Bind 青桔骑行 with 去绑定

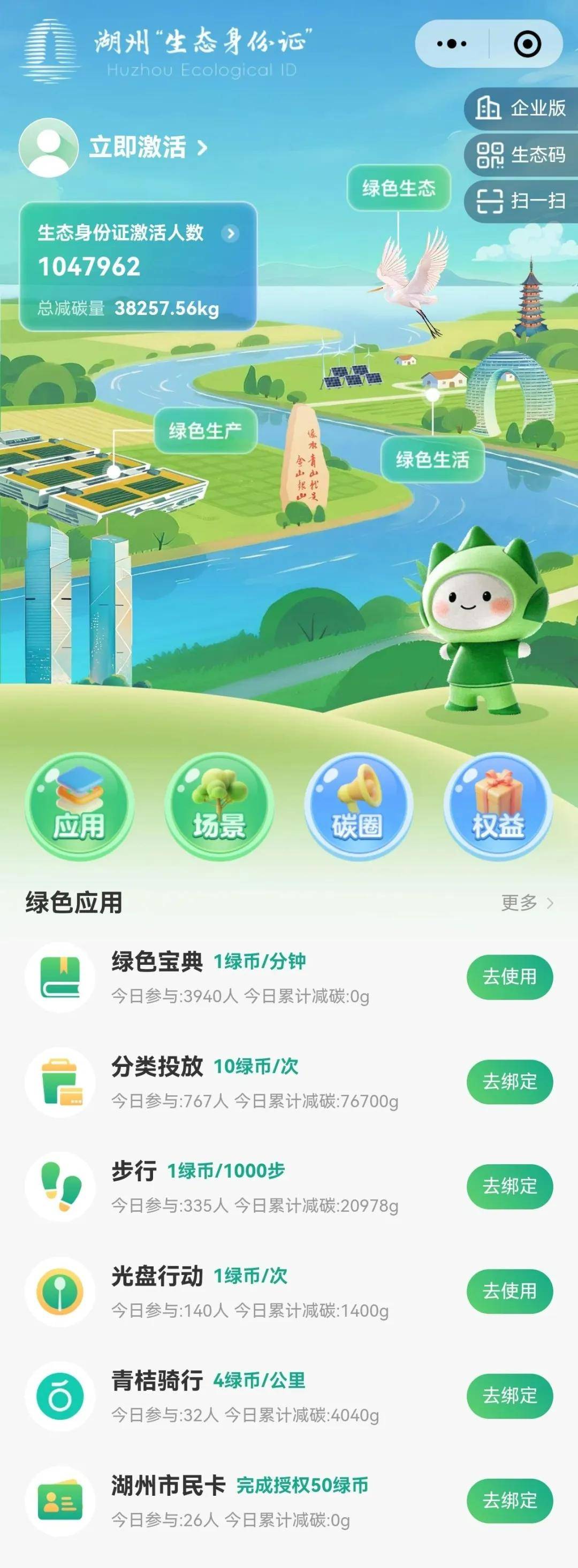(x=510, y=1395)
